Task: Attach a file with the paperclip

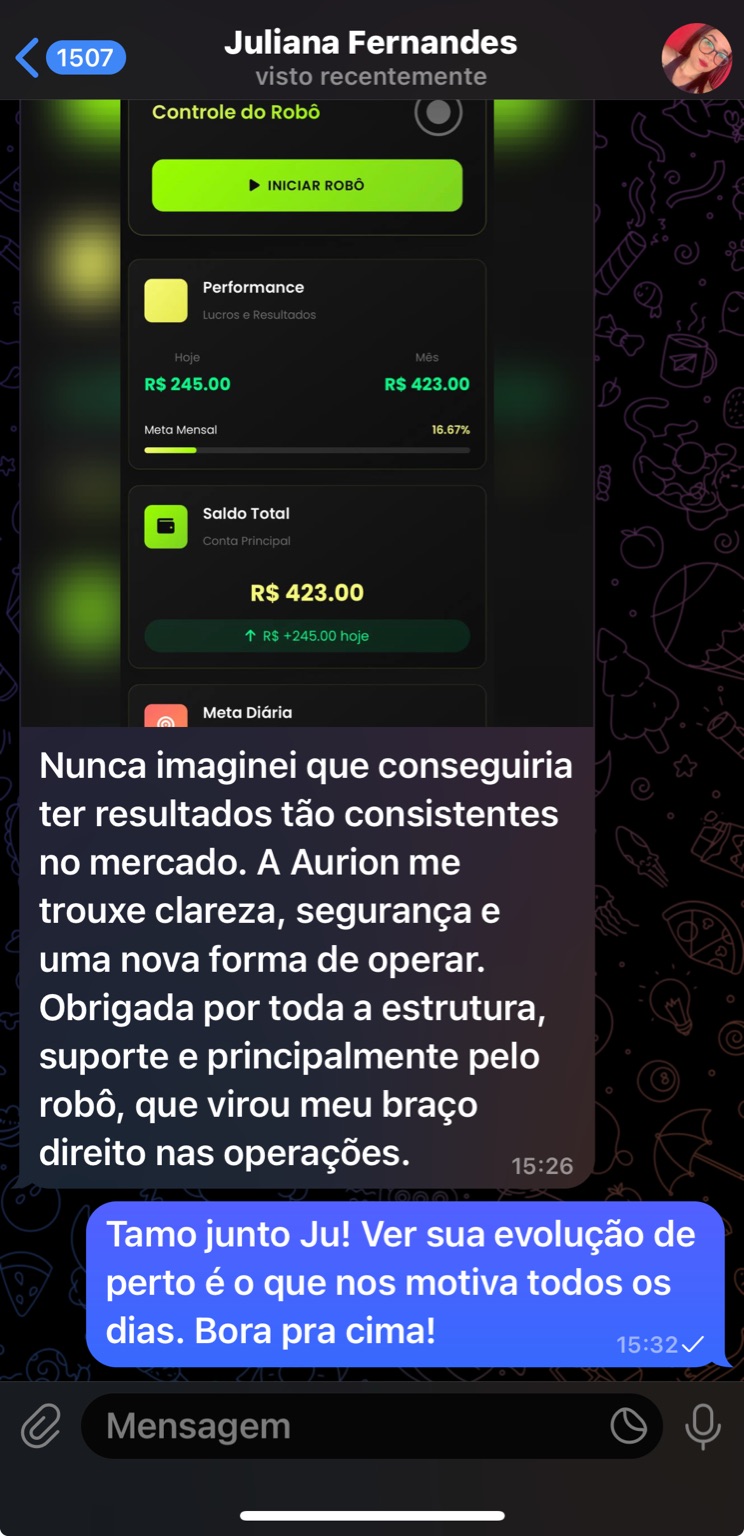Action: pos(42,1426)
